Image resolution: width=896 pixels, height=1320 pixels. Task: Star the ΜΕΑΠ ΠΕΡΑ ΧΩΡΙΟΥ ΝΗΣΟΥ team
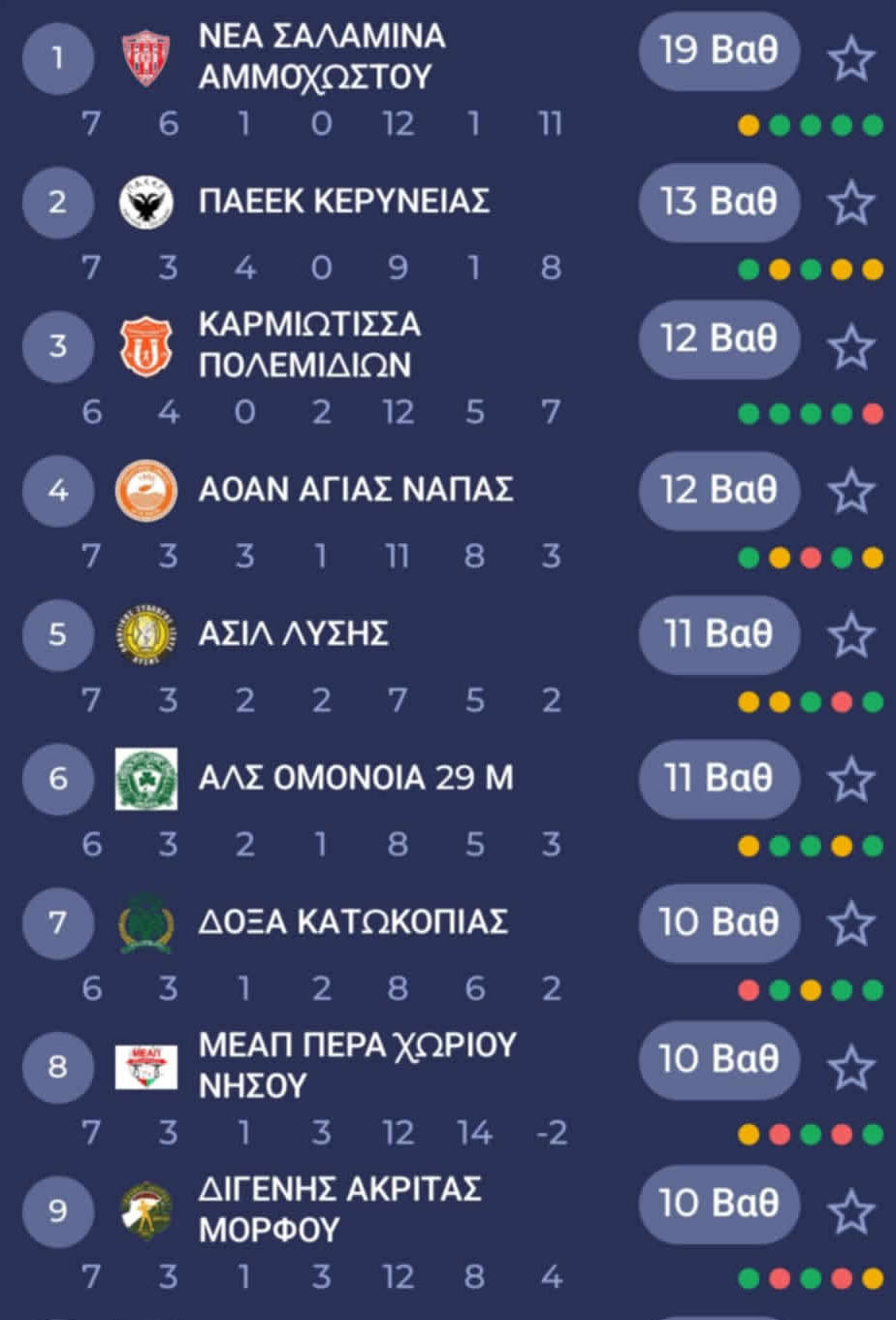tap(850, 1067)
